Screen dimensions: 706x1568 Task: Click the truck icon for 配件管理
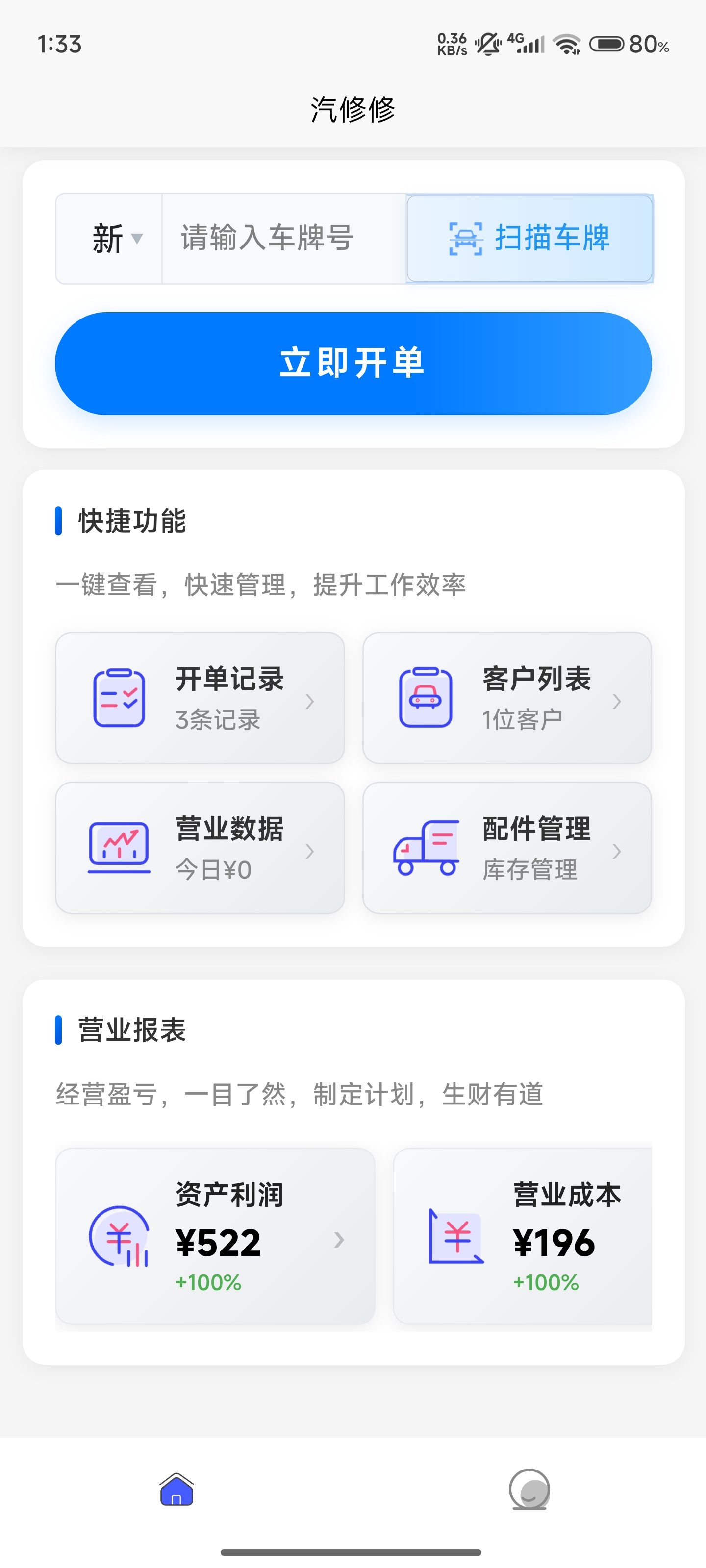pos(425,846)
